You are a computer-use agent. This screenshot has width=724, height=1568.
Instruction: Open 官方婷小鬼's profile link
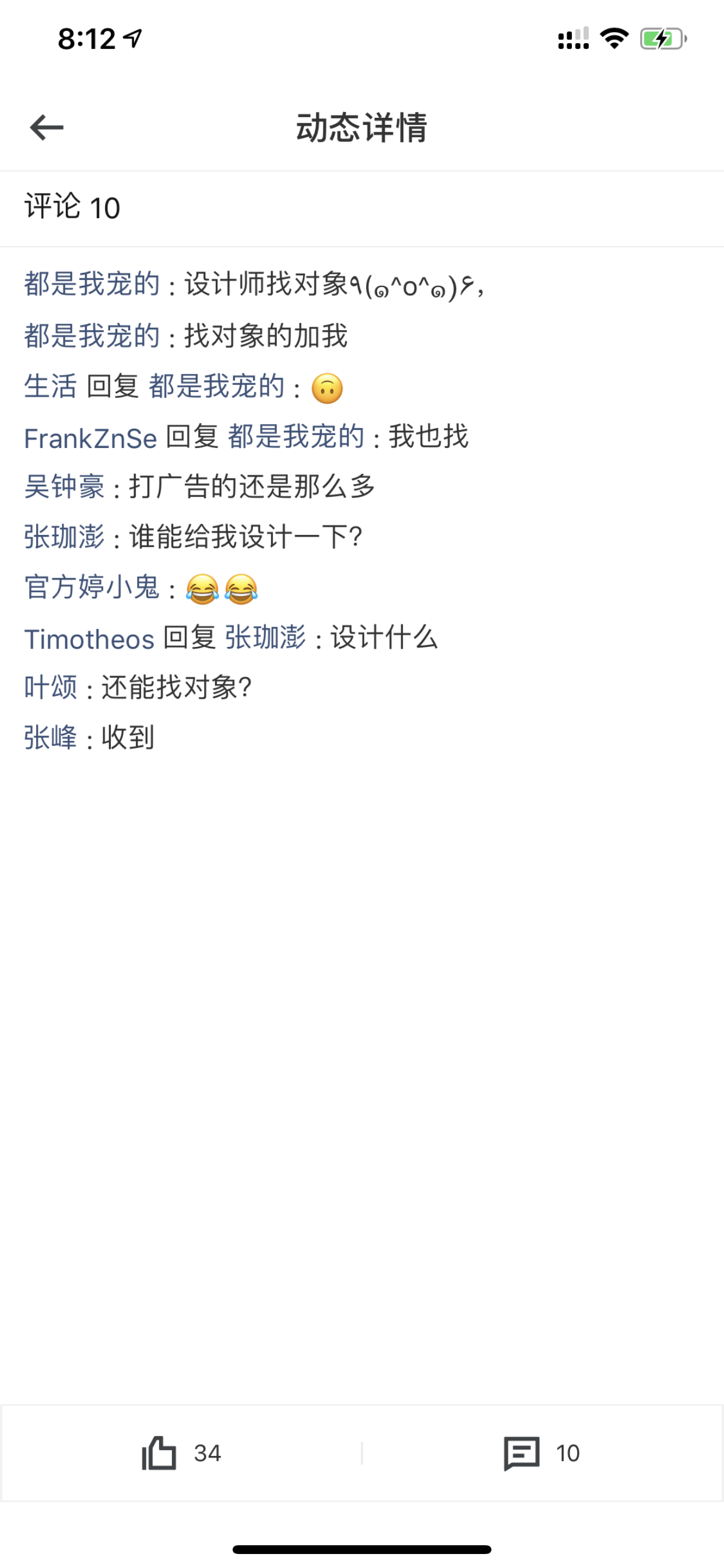92,587
